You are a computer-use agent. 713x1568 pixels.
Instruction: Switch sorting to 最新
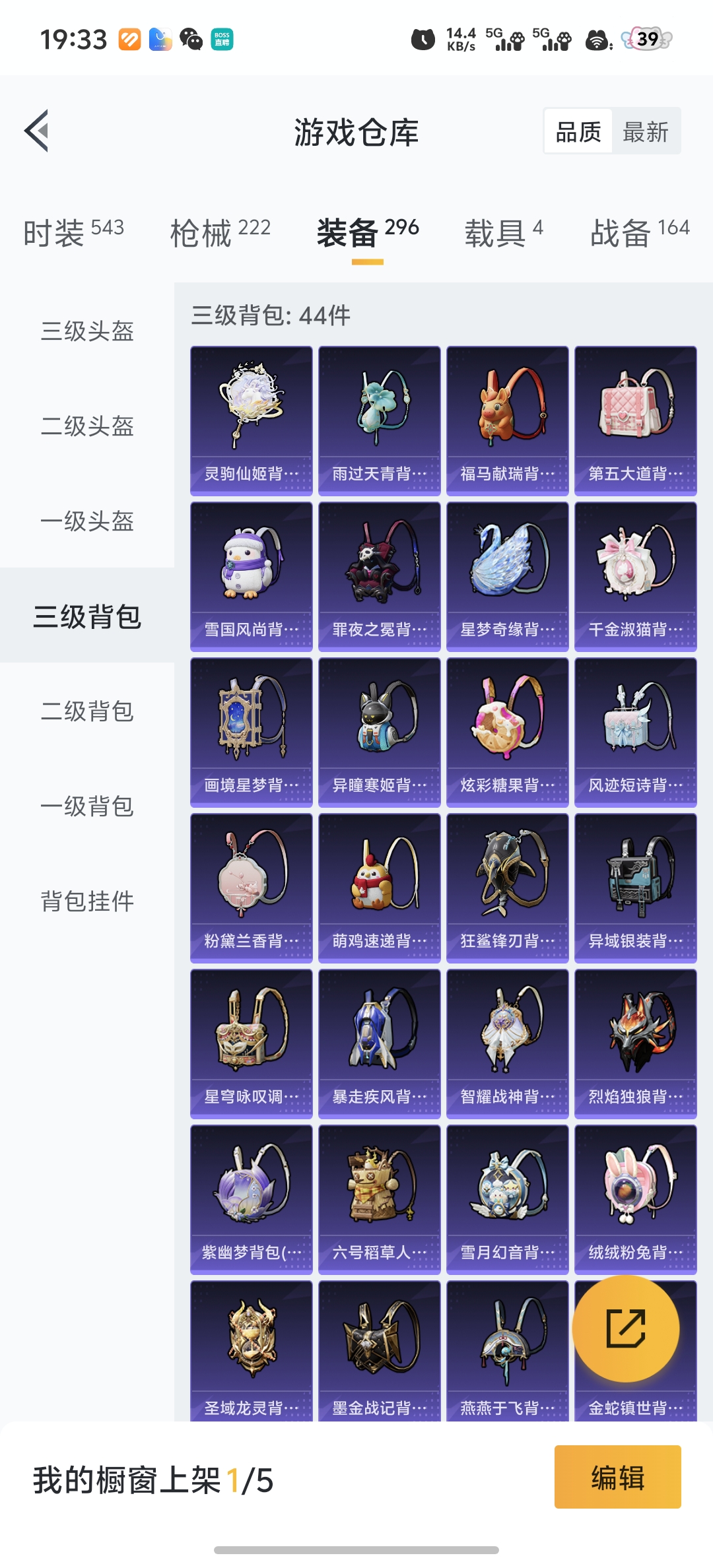(x=646, y=131)
